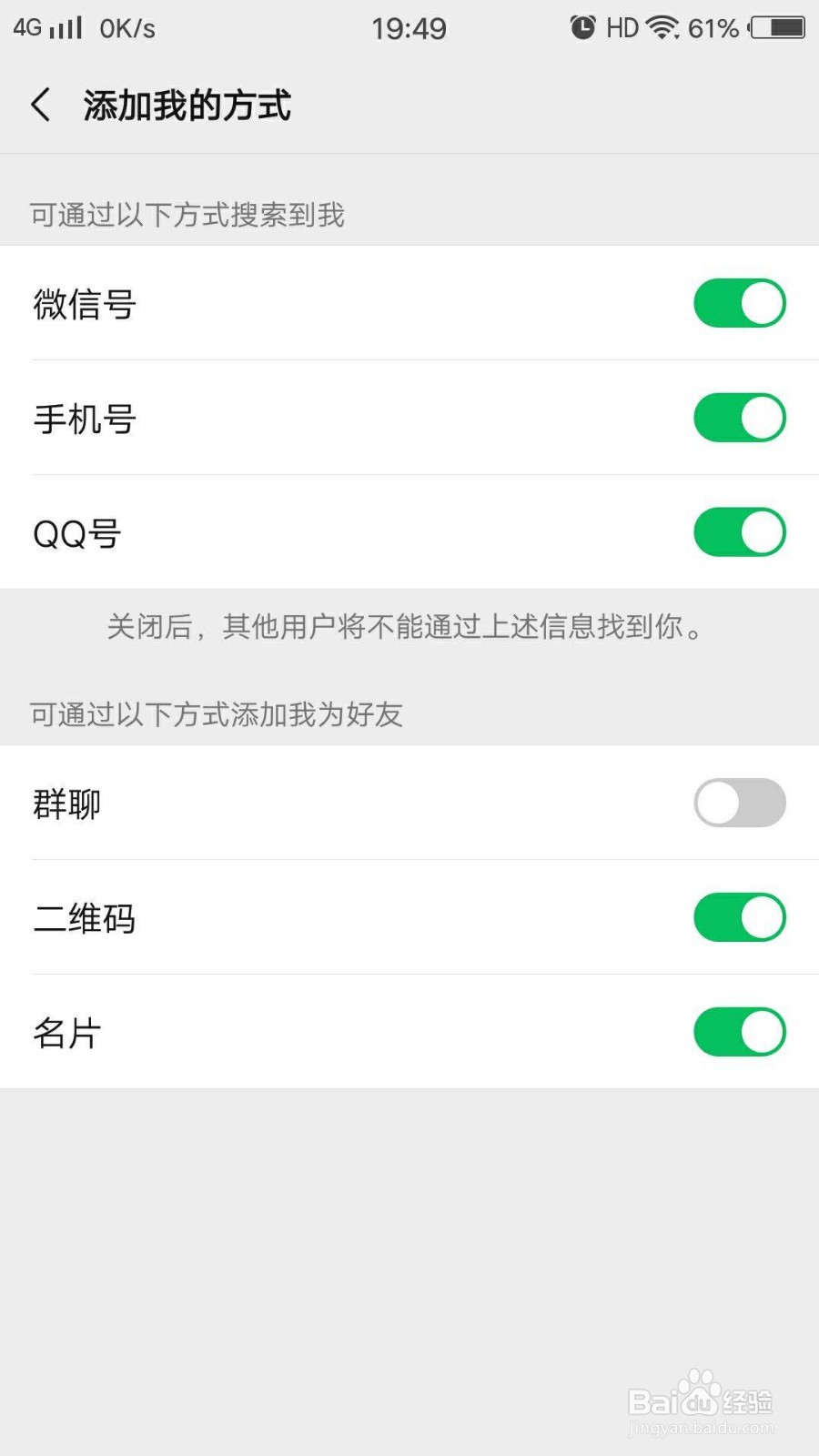Tap the 可通过以下方式搜索到我 section header
The image size is (819, 1456).
click(x=187, y=215)
